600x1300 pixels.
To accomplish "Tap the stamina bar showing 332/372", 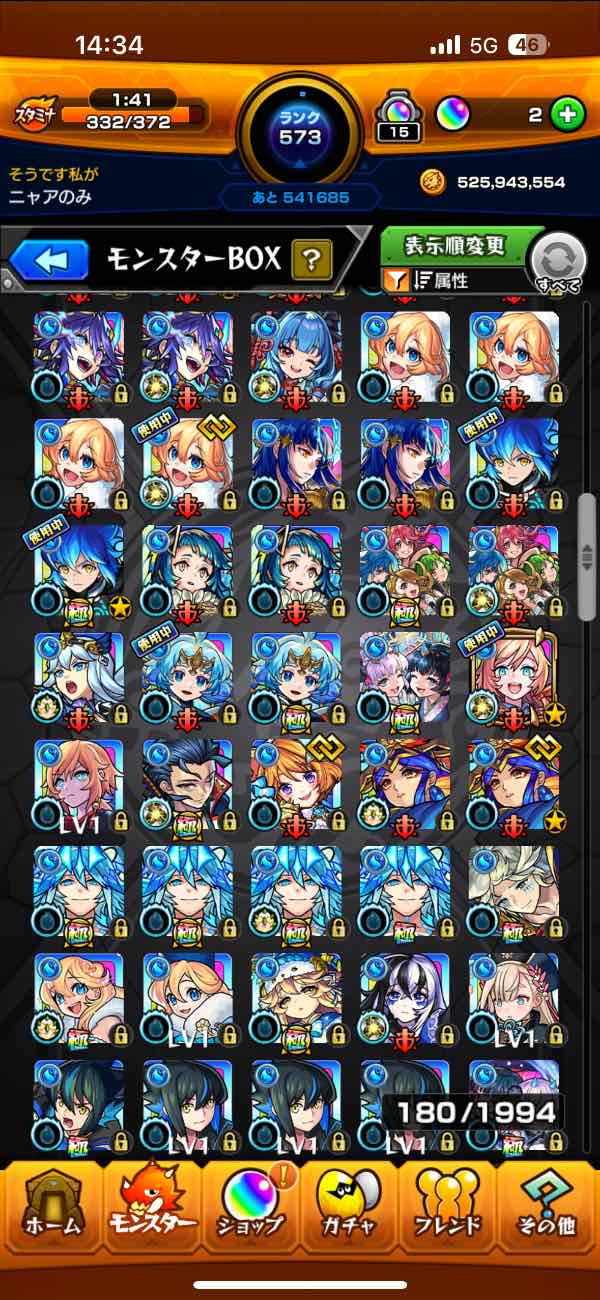I will (x=133, y=115).
